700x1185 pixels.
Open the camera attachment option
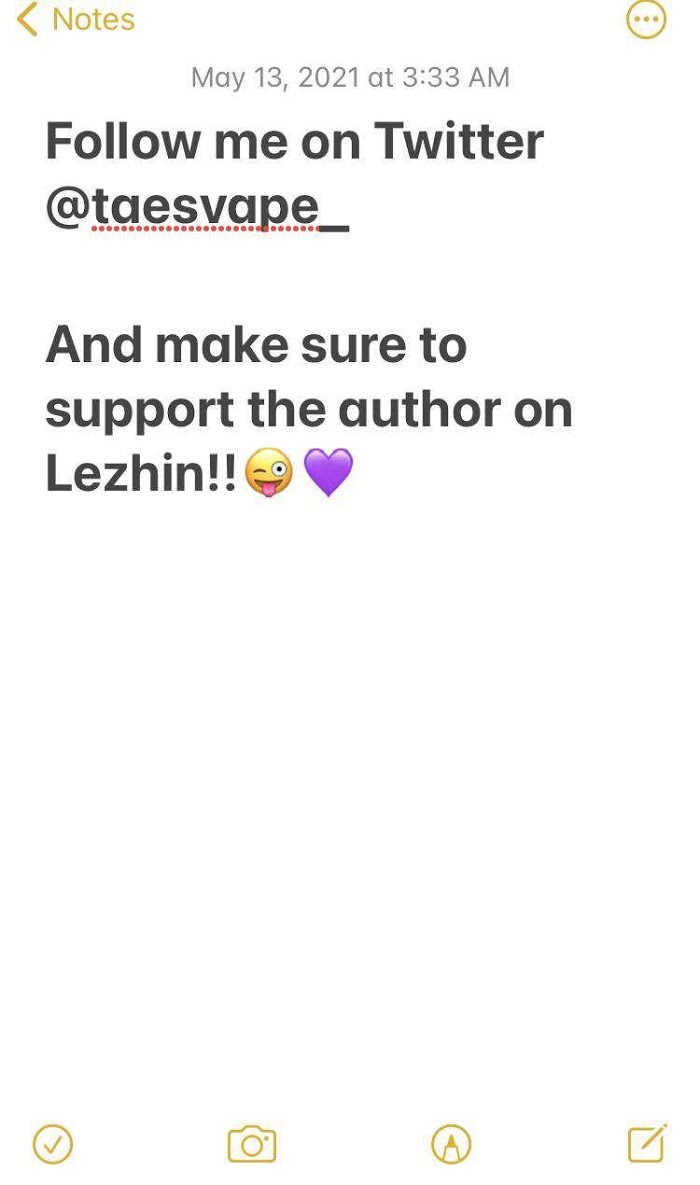(x=252, y=1145)
